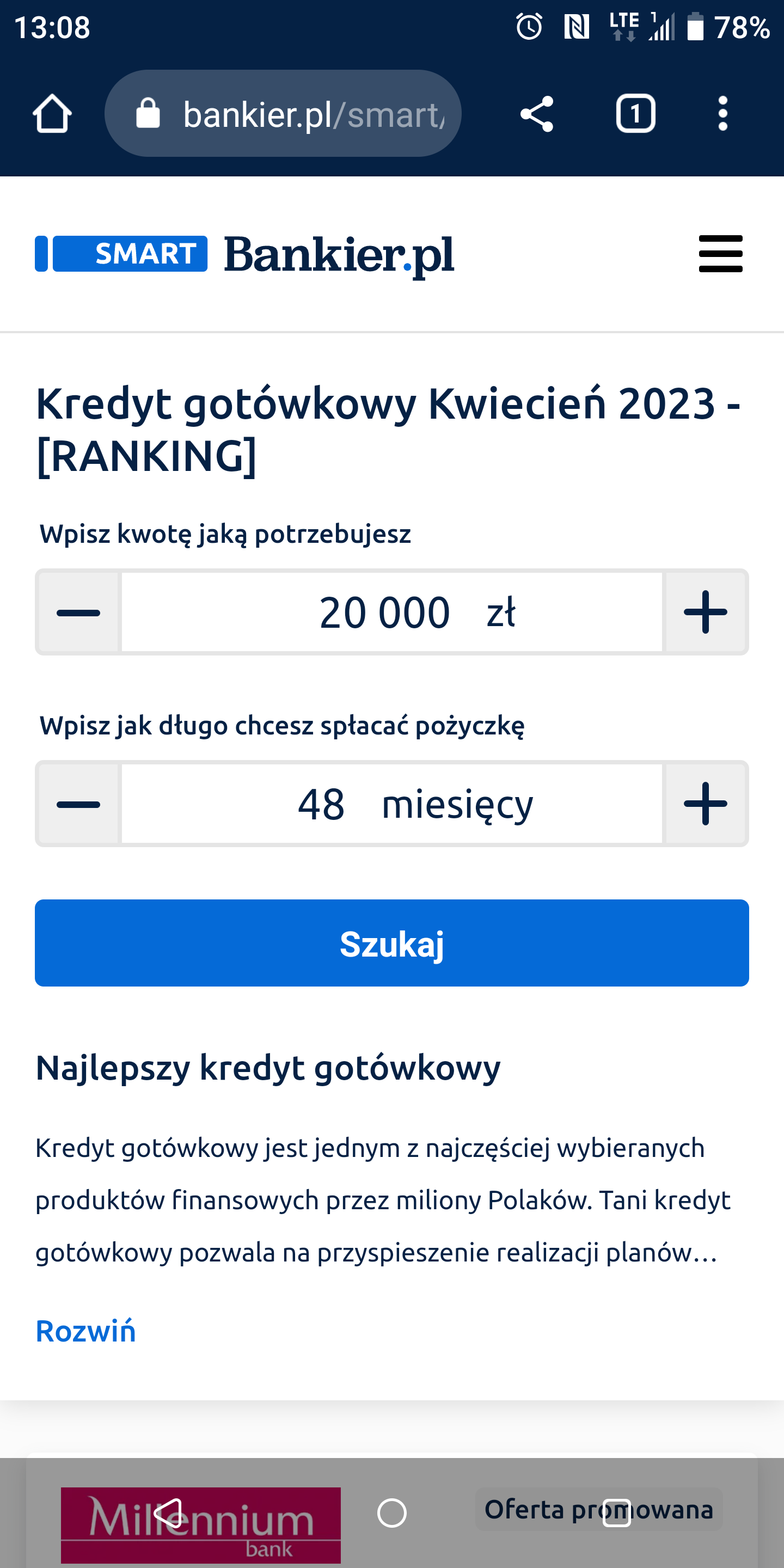Image resolution: width=784 pixels, height=1568 pixels.
Task: Edit the 48 miesięcy period field
Action: pyautogui.click(x=391, y=804)
